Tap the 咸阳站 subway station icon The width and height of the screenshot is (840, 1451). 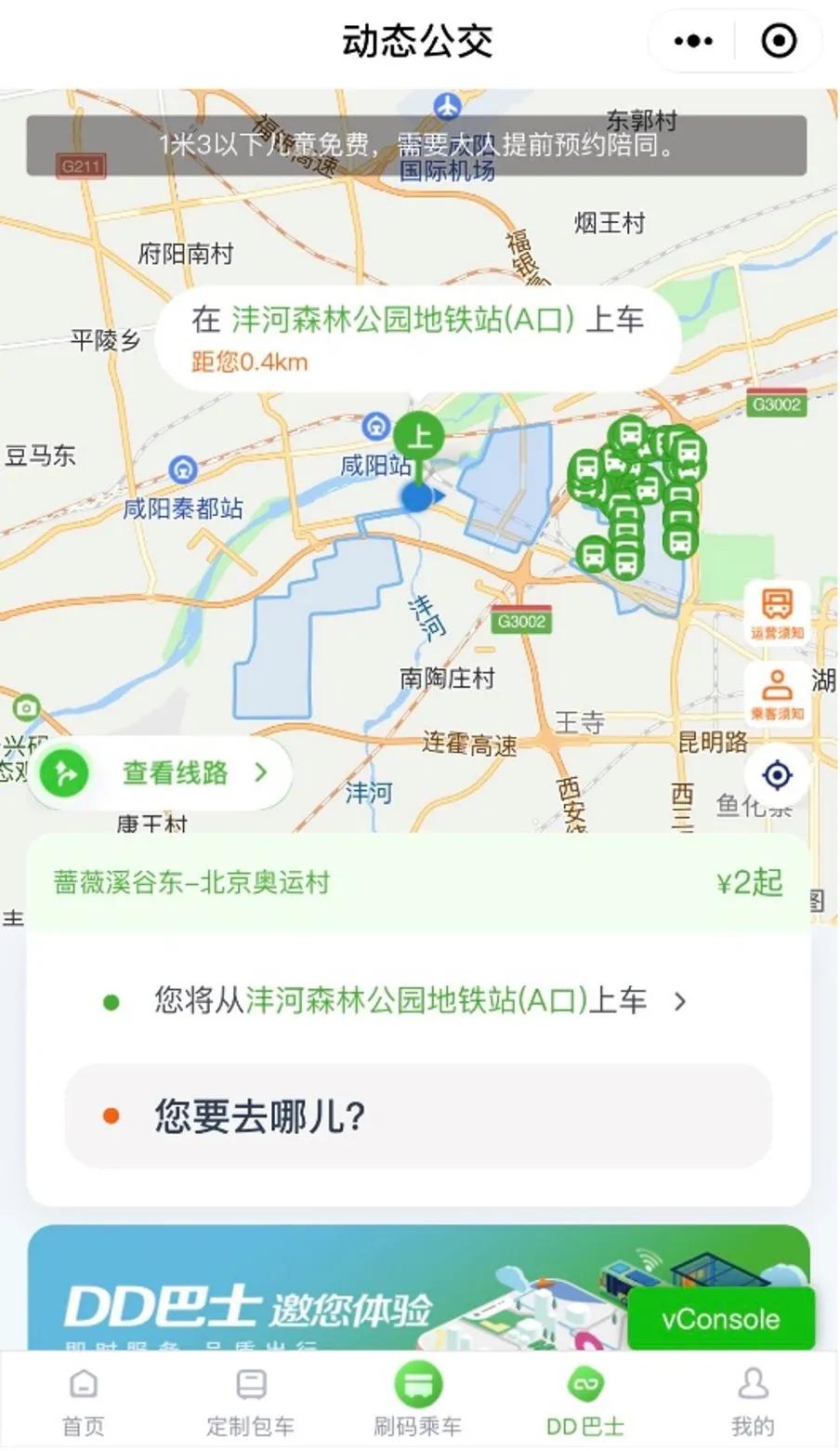[x=377, y=428]
